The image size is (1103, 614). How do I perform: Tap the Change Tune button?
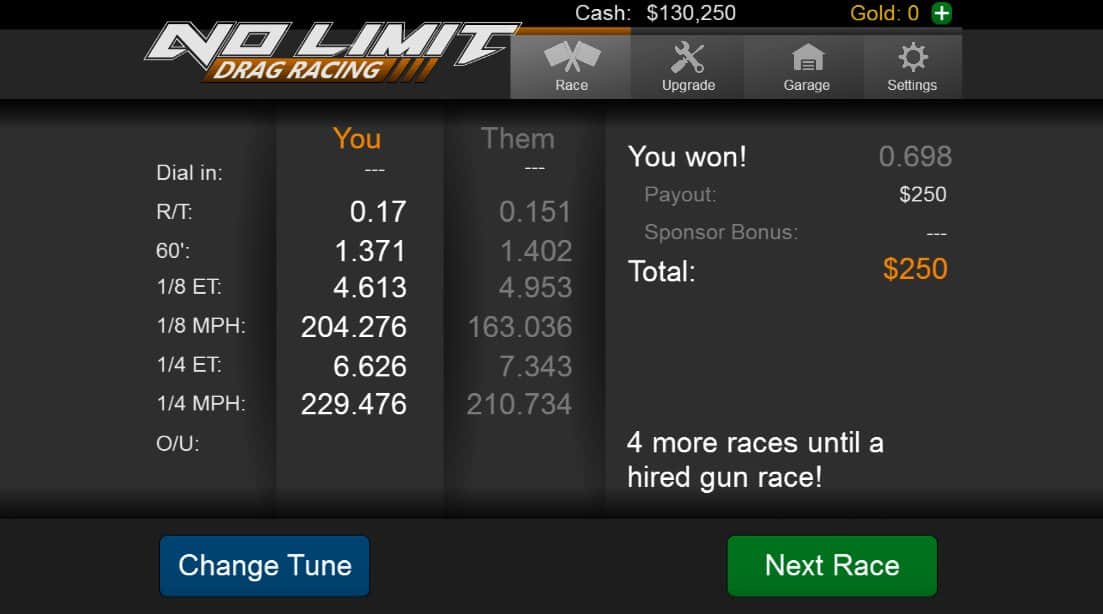[265, 566]
